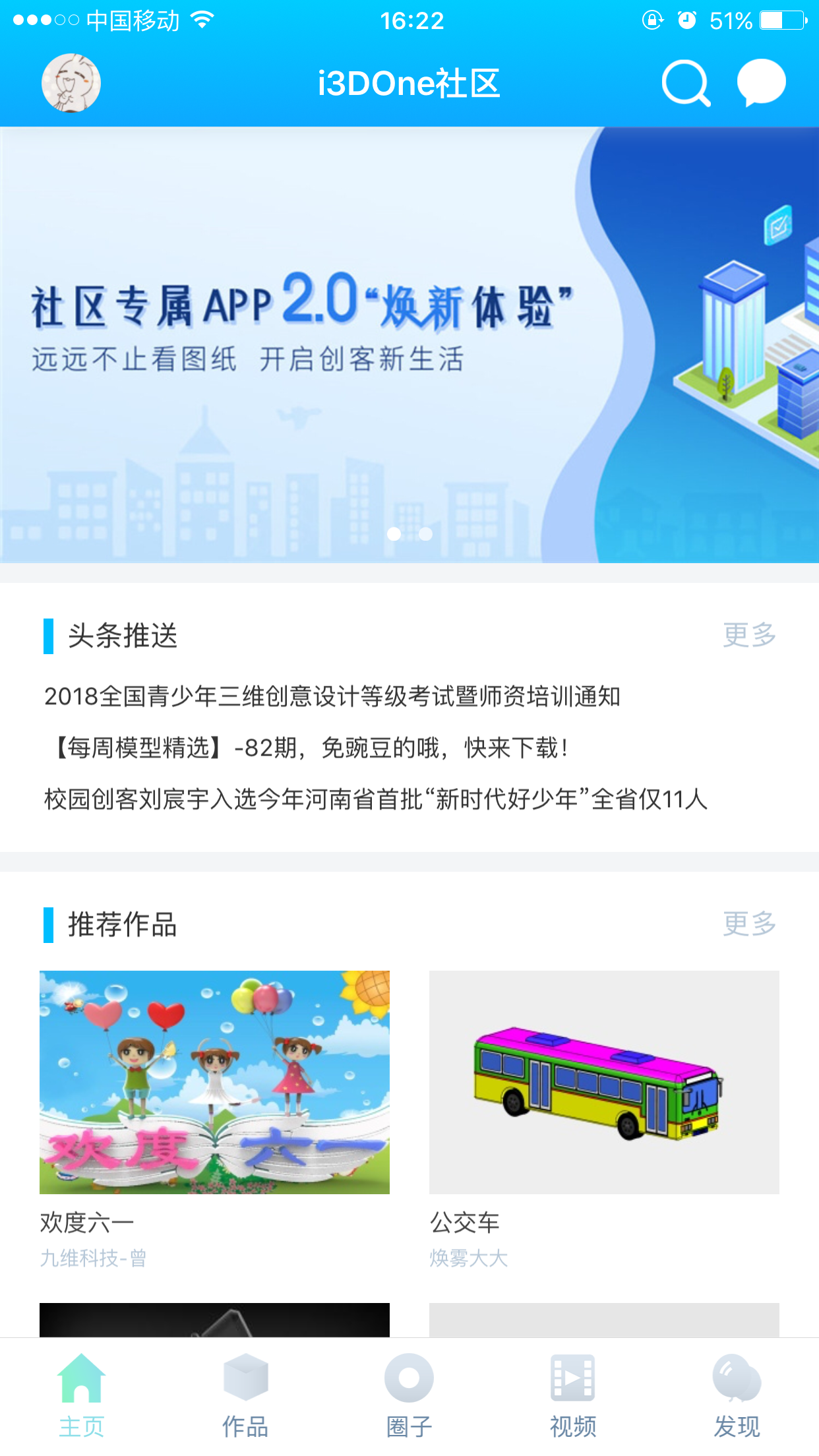The width and height of the screenshot is (819, 1456).
Task: Read the 校园创客刘宸宇 news item
Action: coord(376,799)
